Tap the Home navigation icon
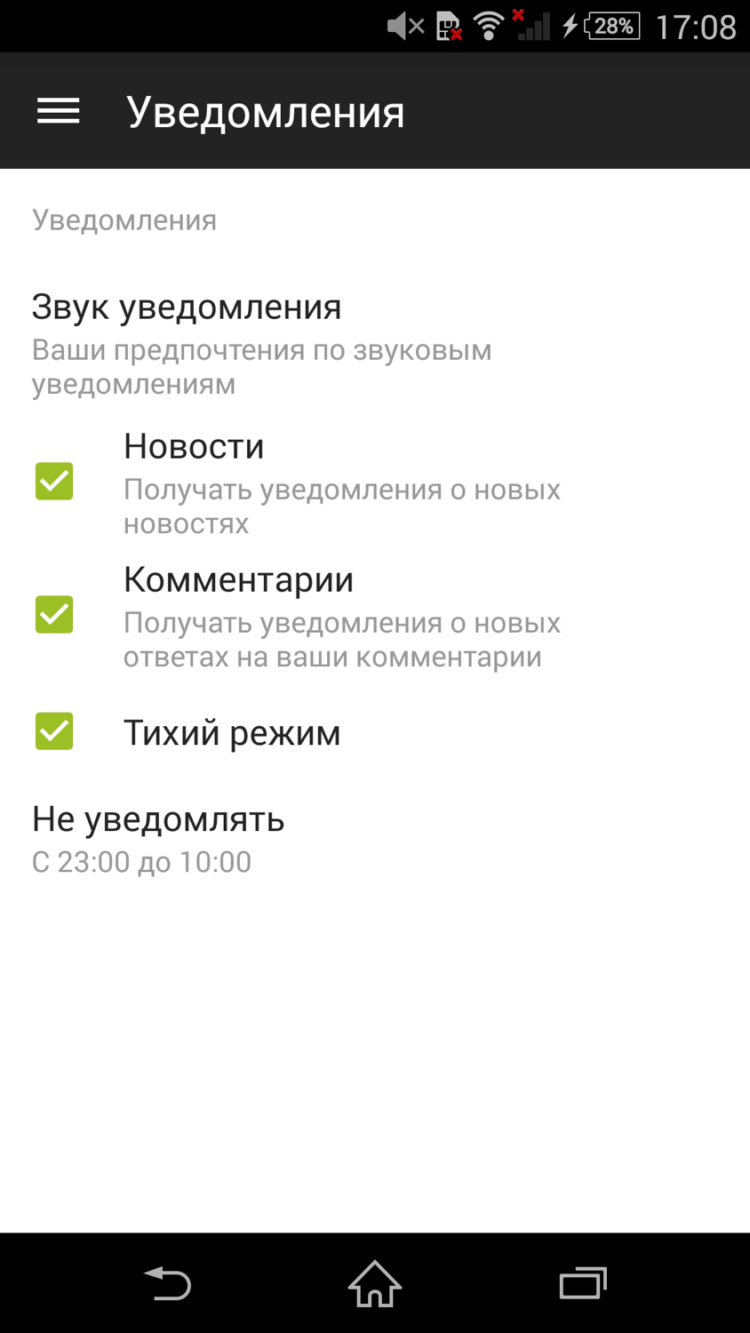This screenshot has height=1333, width=750. pos(374,1283)
